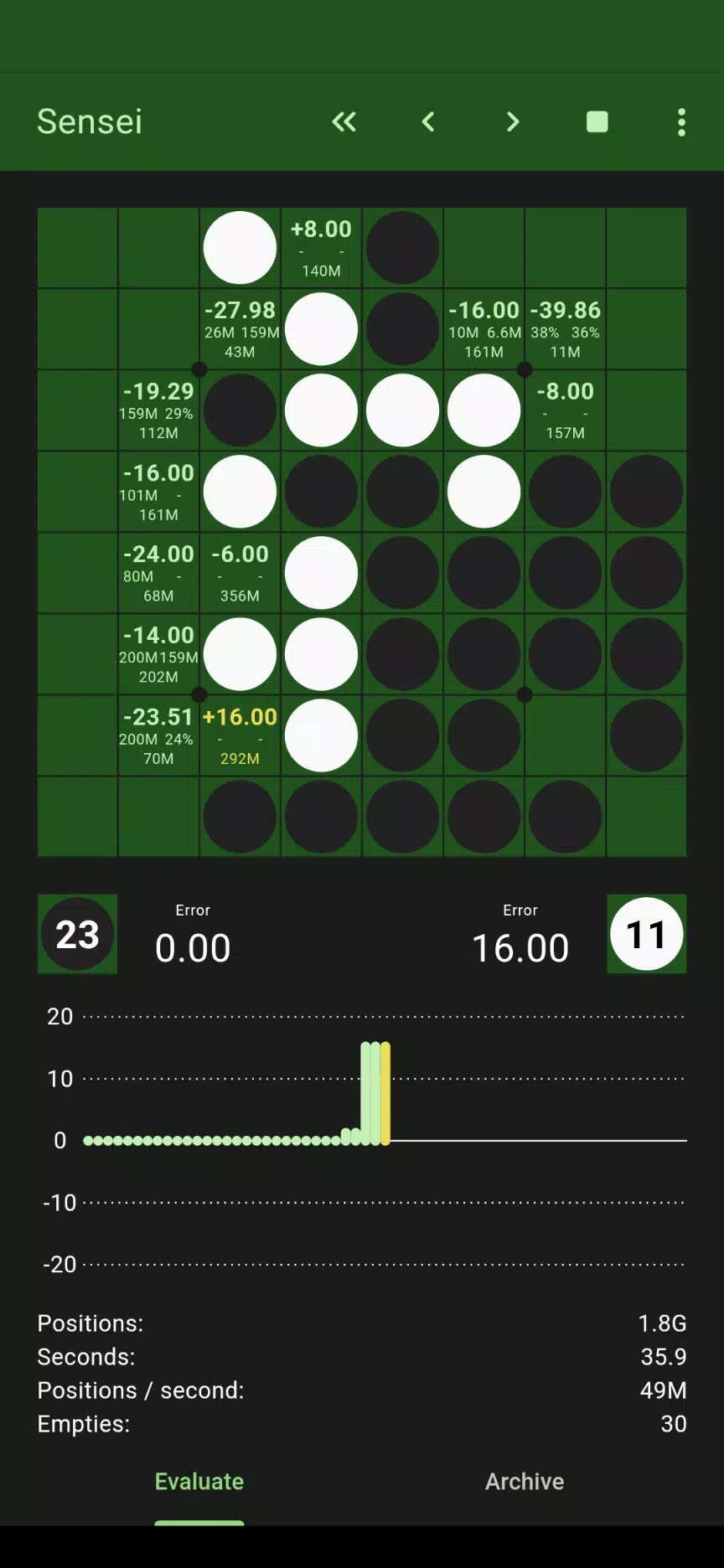The image size is (724, 1568).
Task: Switch to the Archive tab
Action: [525, 1481]
